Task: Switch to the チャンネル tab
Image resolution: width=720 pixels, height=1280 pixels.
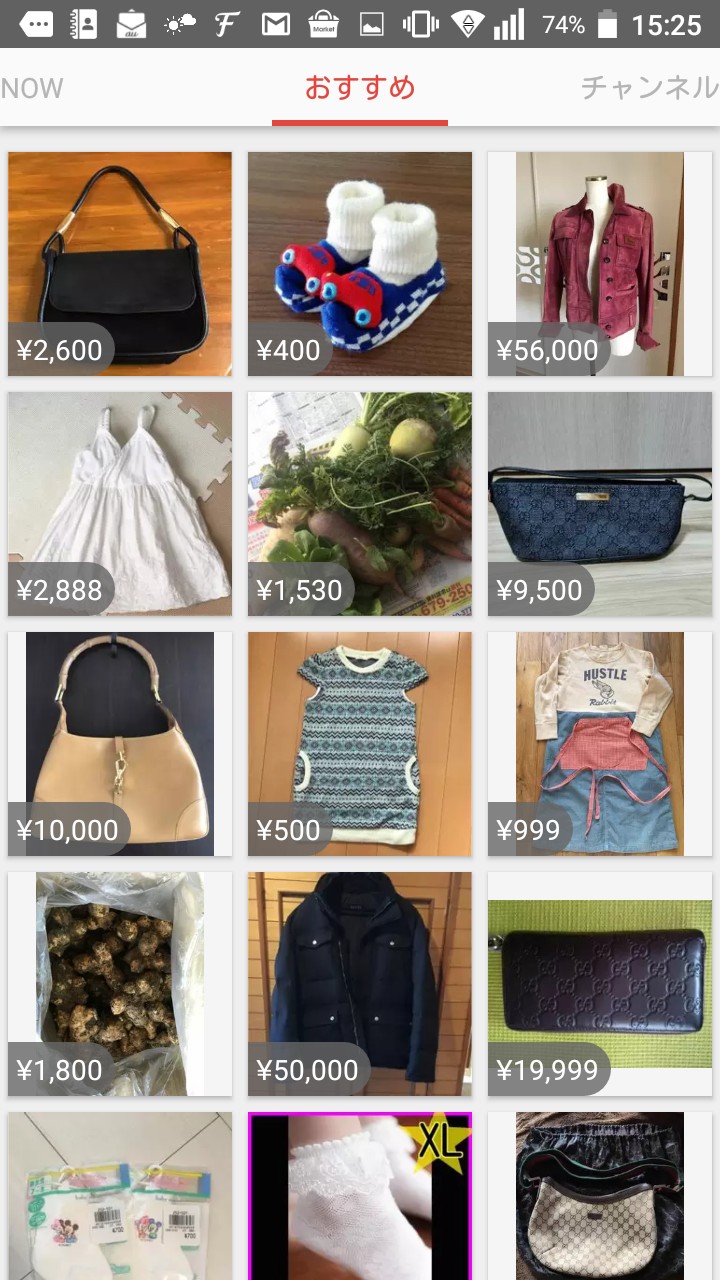Action: [x=650, y=88]
